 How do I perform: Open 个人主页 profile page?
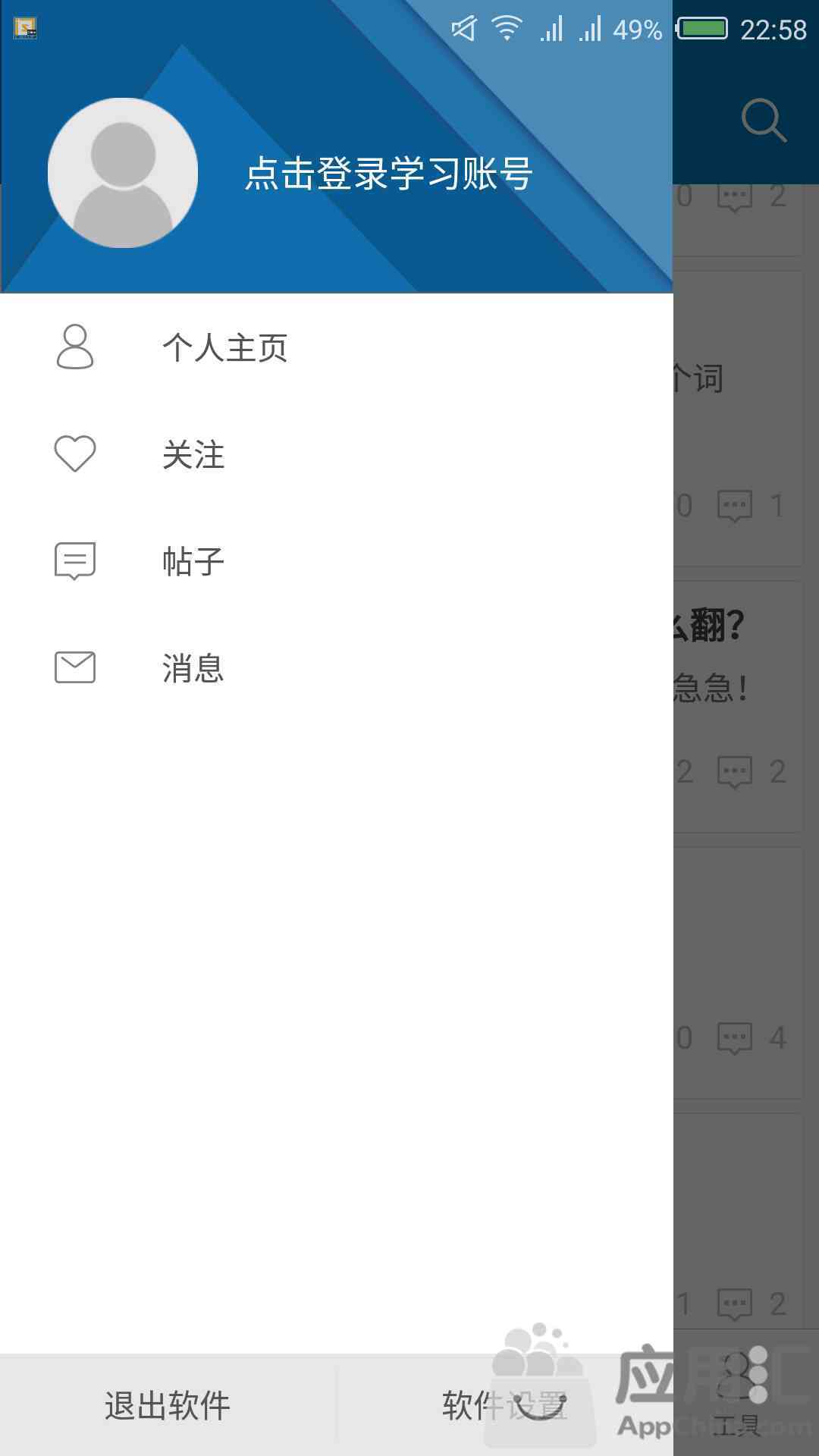[224, 348]
